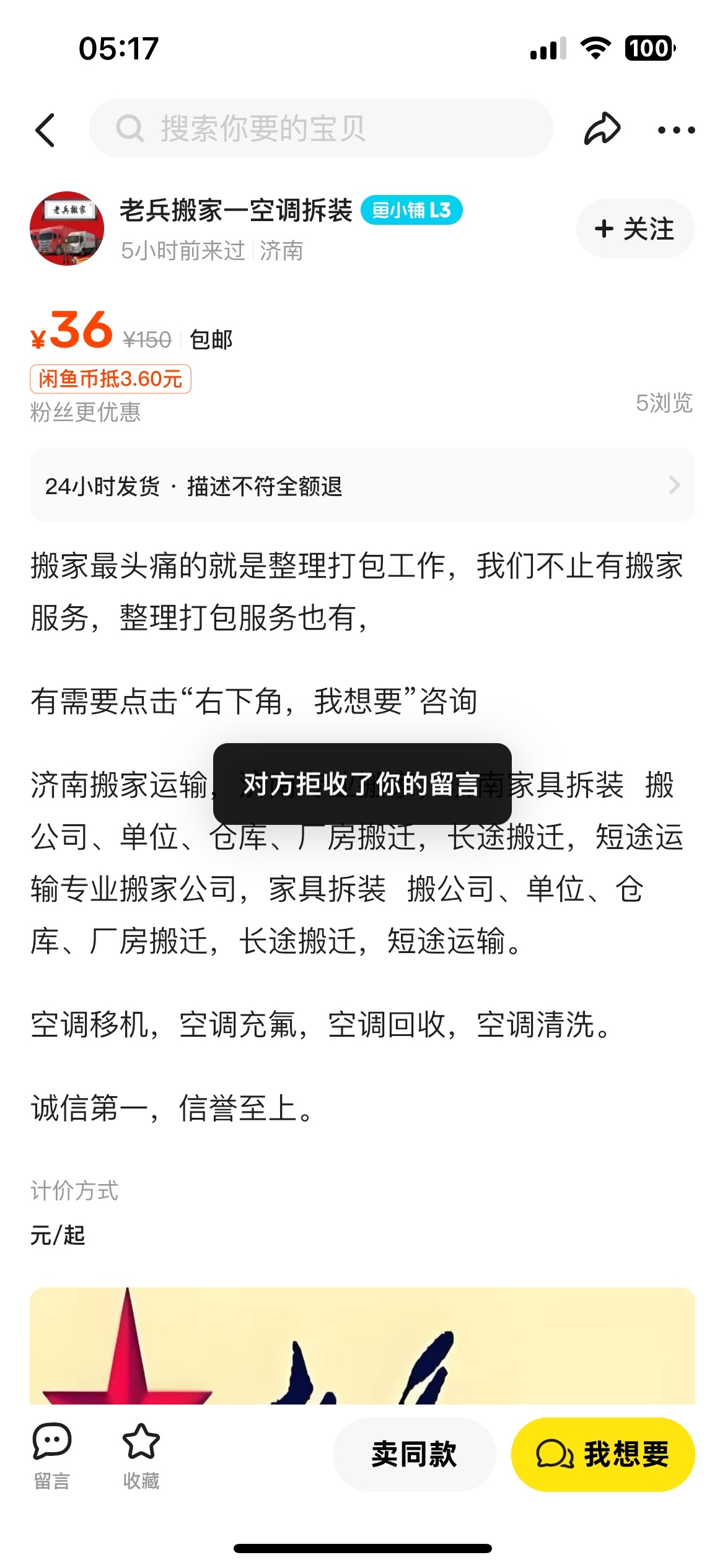The width and height of the screenshot is (725, 1568).
Task: Go back using the back arrow
Action: pyautogui.click(x=45, y=130)
